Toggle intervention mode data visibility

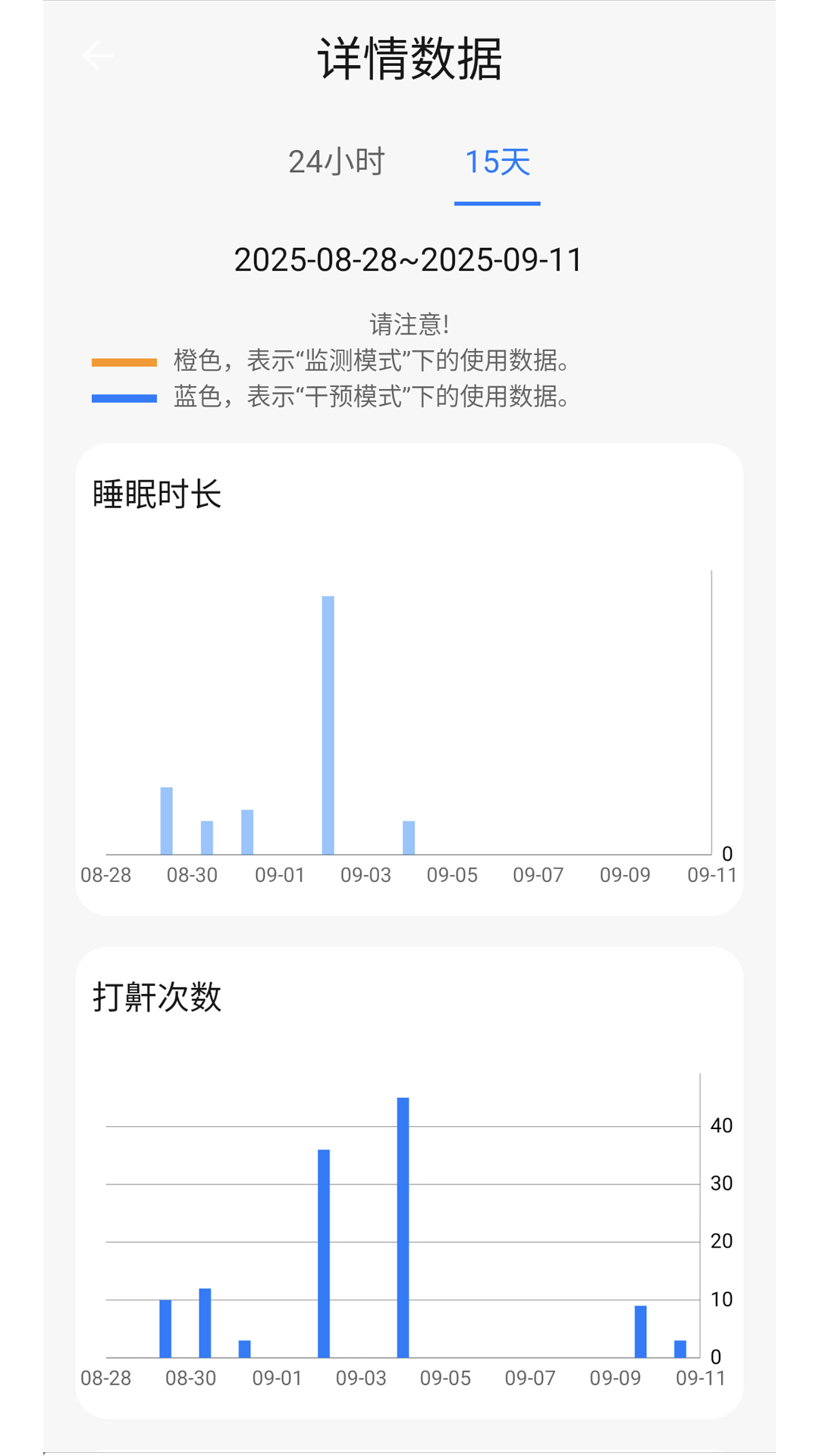pyautogui.click(x=124, y=397)
